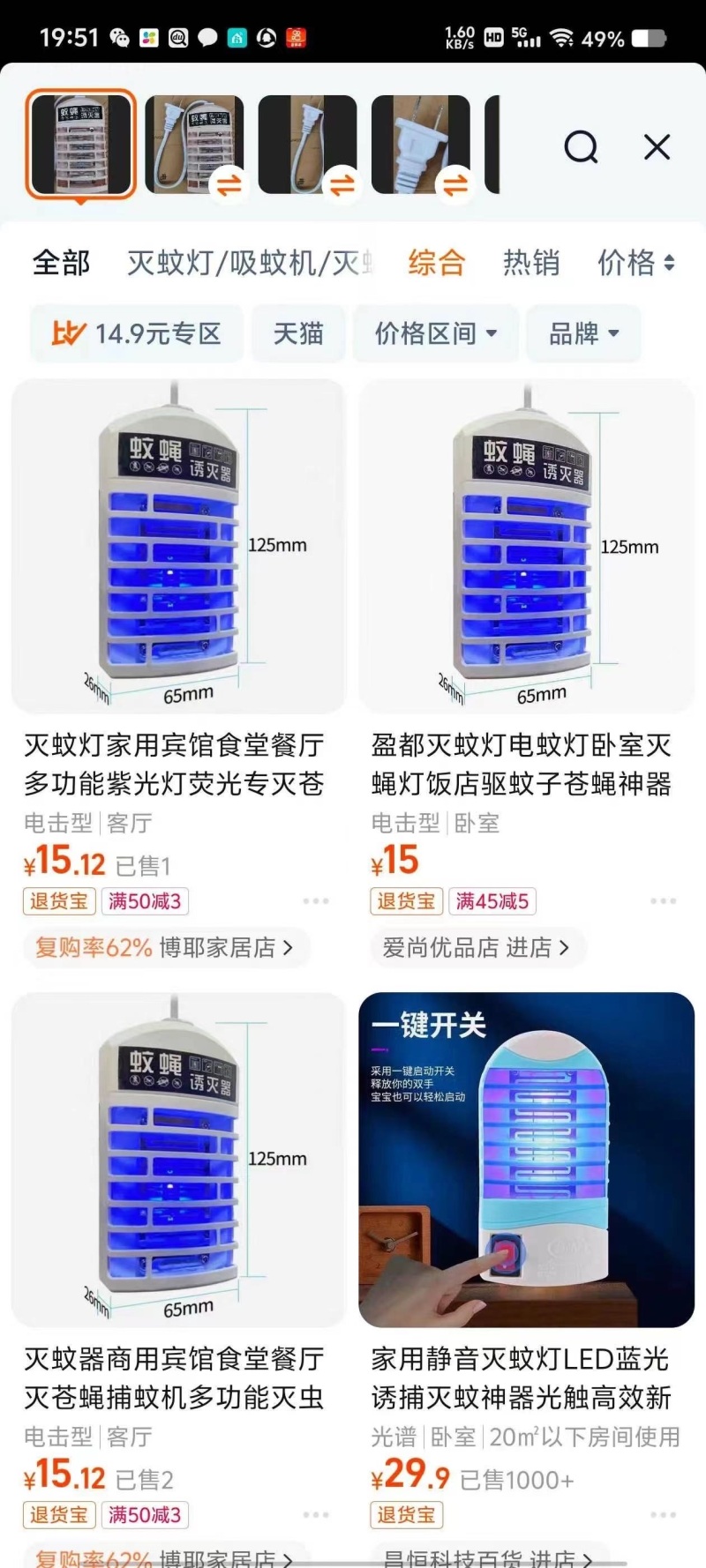Screen dimensions: 706x1568
Task: Open more options for the ¥15 item
Action: click(663, 901)
